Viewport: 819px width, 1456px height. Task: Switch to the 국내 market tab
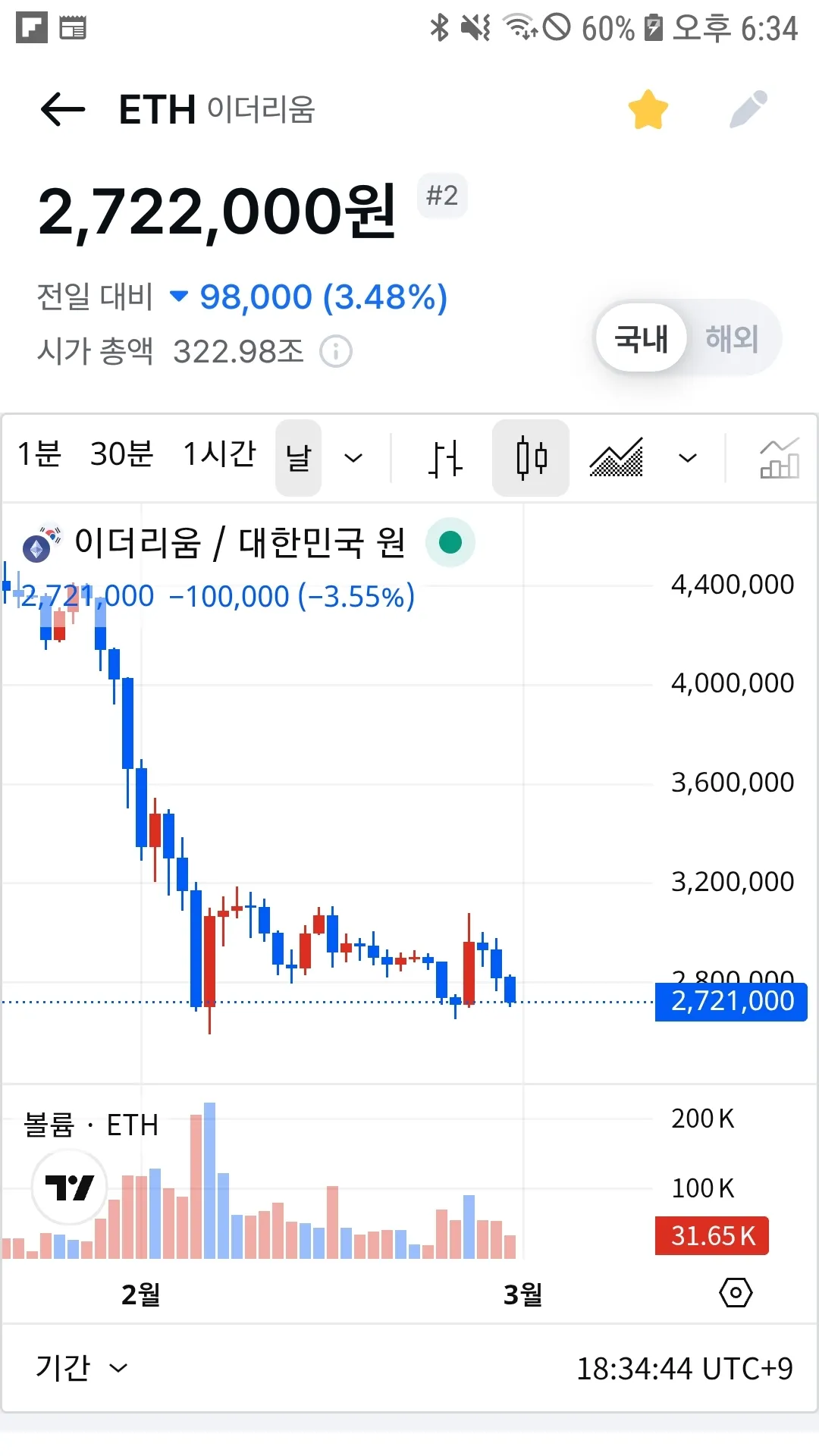click(x=642, y=338)
